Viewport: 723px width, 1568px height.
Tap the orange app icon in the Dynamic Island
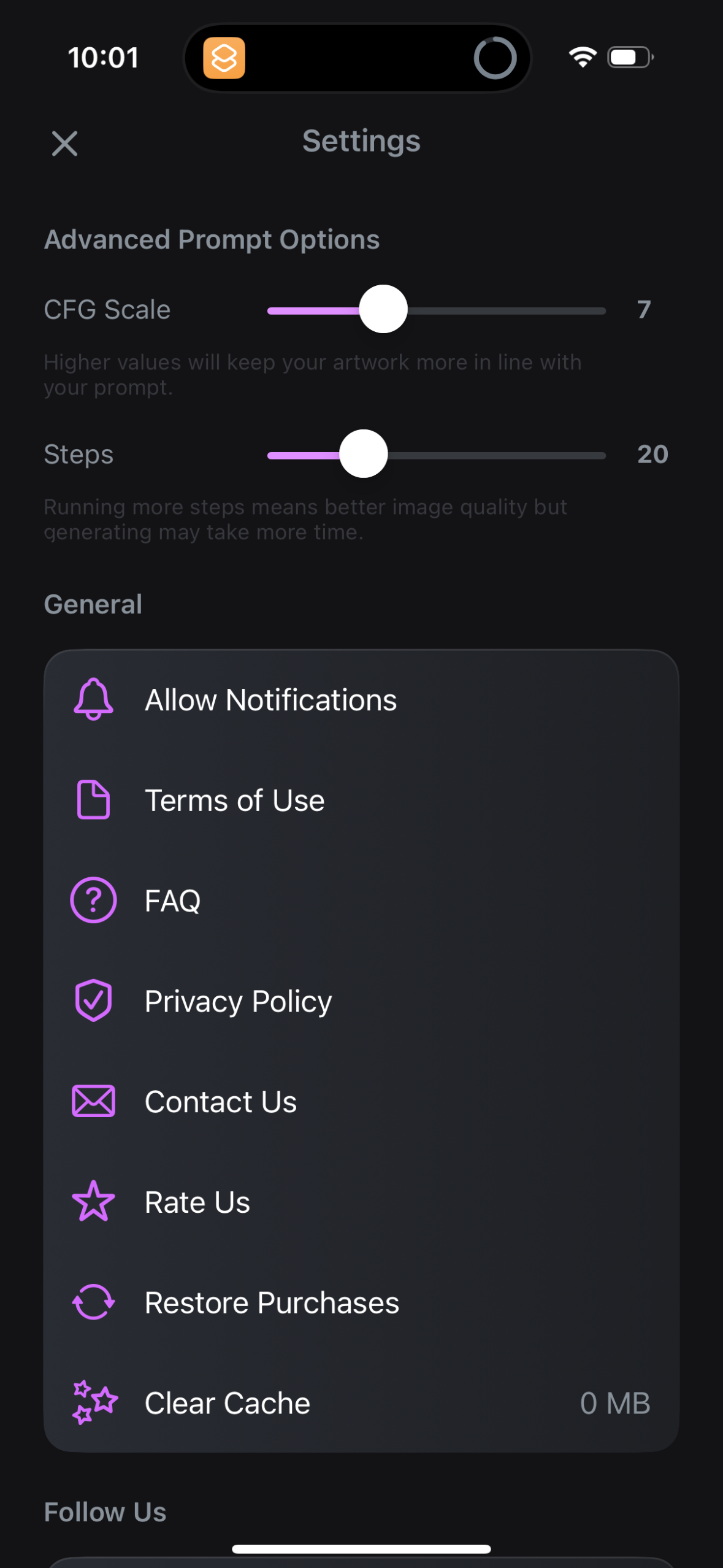tap(224, 57)
